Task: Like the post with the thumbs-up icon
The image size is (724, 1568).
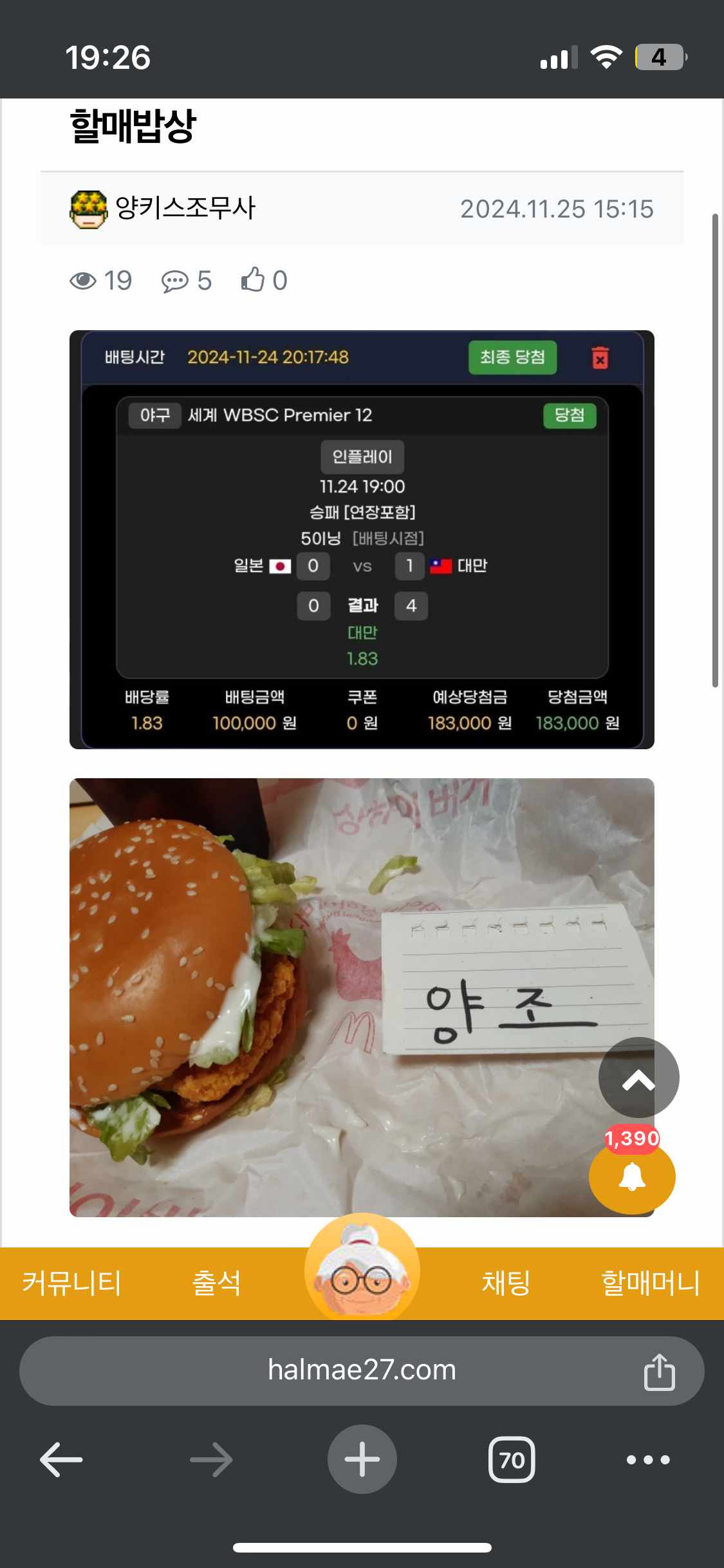Action: pos(253,281)
